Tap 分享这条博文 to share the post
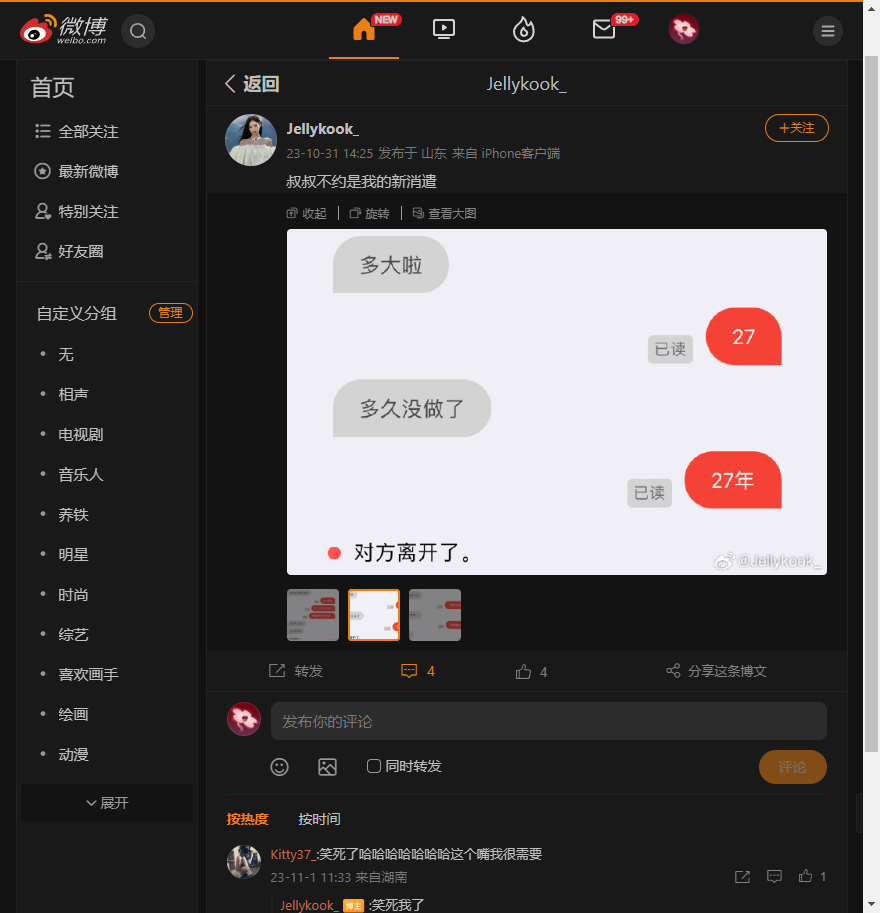Image resolution: width=880 pixels, height=913 pixels. [716, 671]
